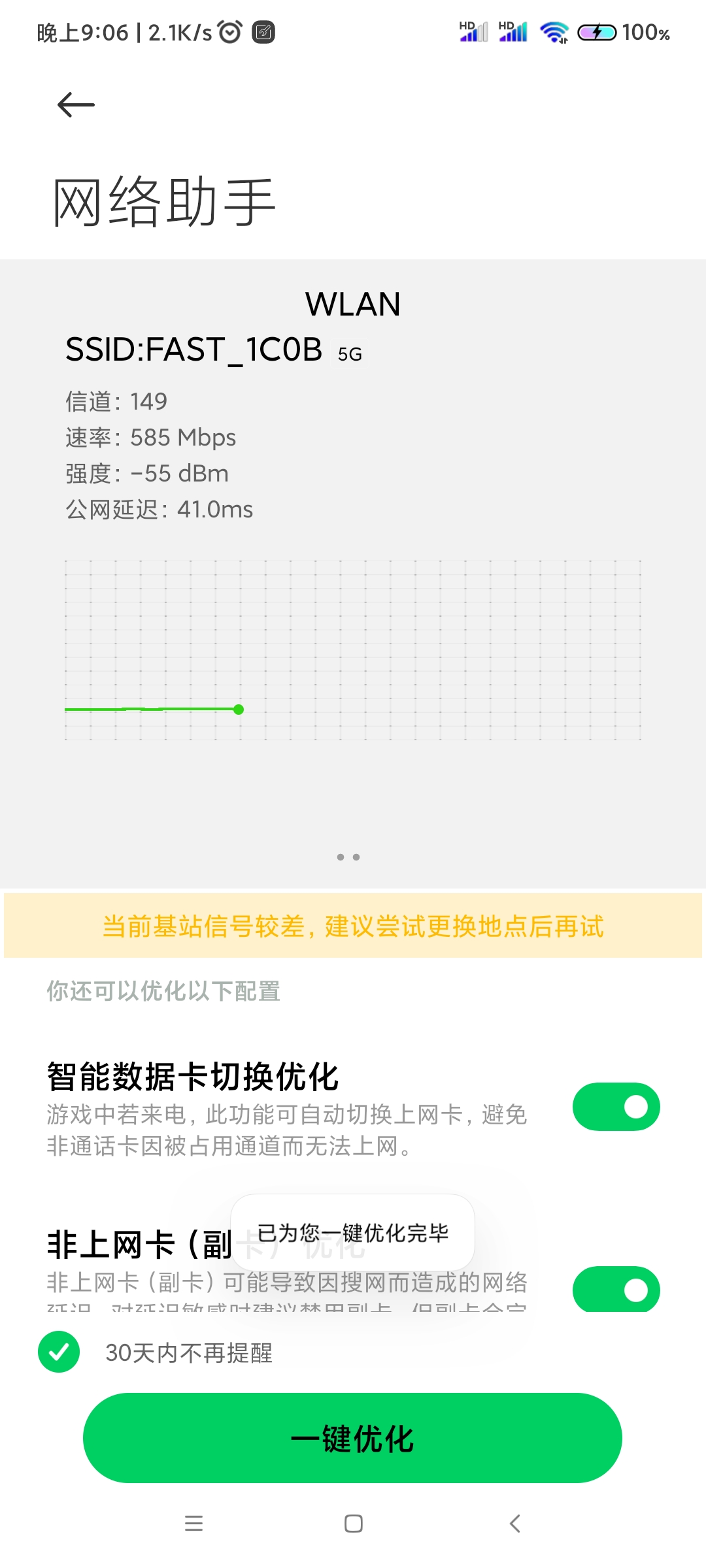The width and height of the screenshot is (706, 1568).
Task: Tap the page indicator dots below the chart
Action: point(348,857)
